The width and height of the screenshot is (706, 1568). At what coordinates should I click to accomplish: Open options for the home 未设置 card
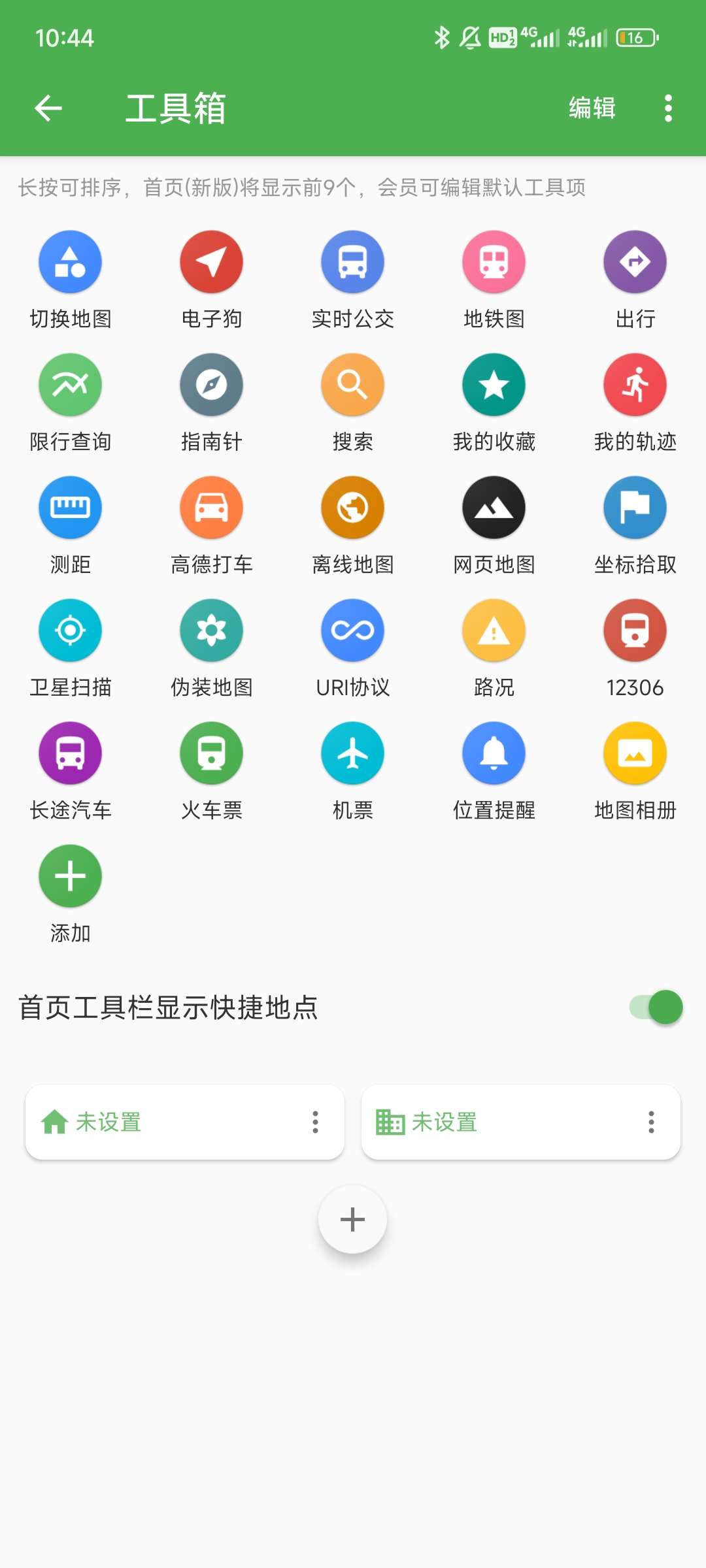[x=315, y=1122]
